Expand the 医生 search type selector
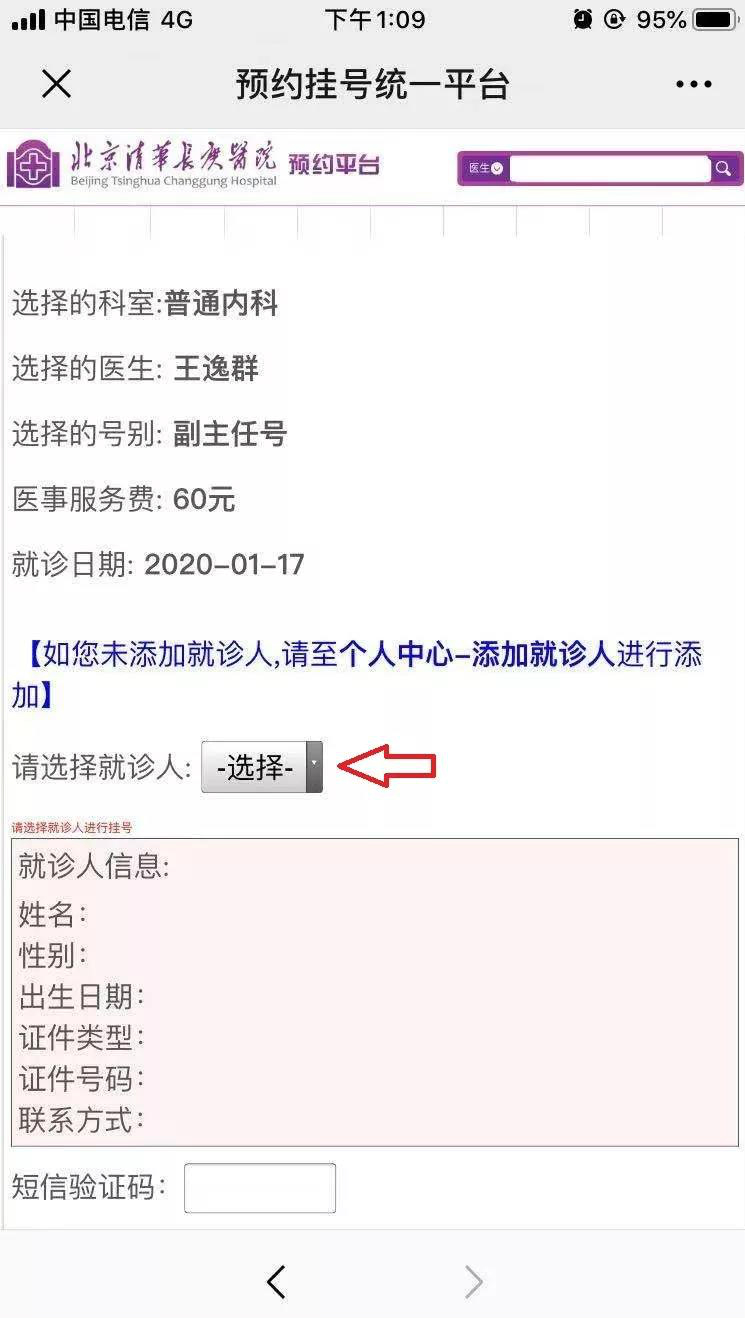The width and height of the screenshot is (745, 1318). 486,168
